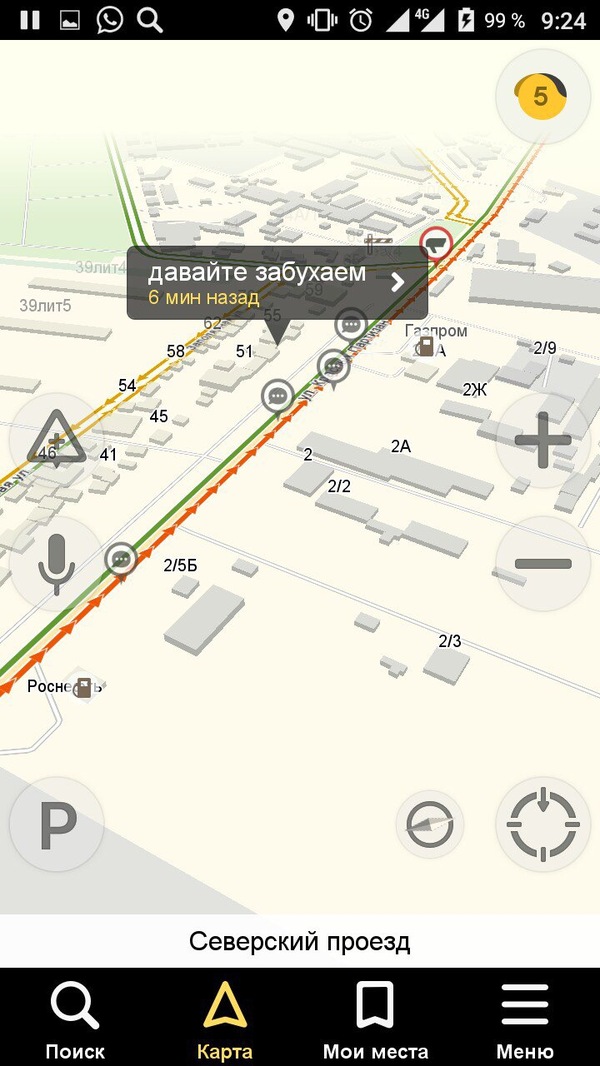Tap the speed camera marker on map
Viewport: 600px width, 1066px height.
tap(436, 242)
